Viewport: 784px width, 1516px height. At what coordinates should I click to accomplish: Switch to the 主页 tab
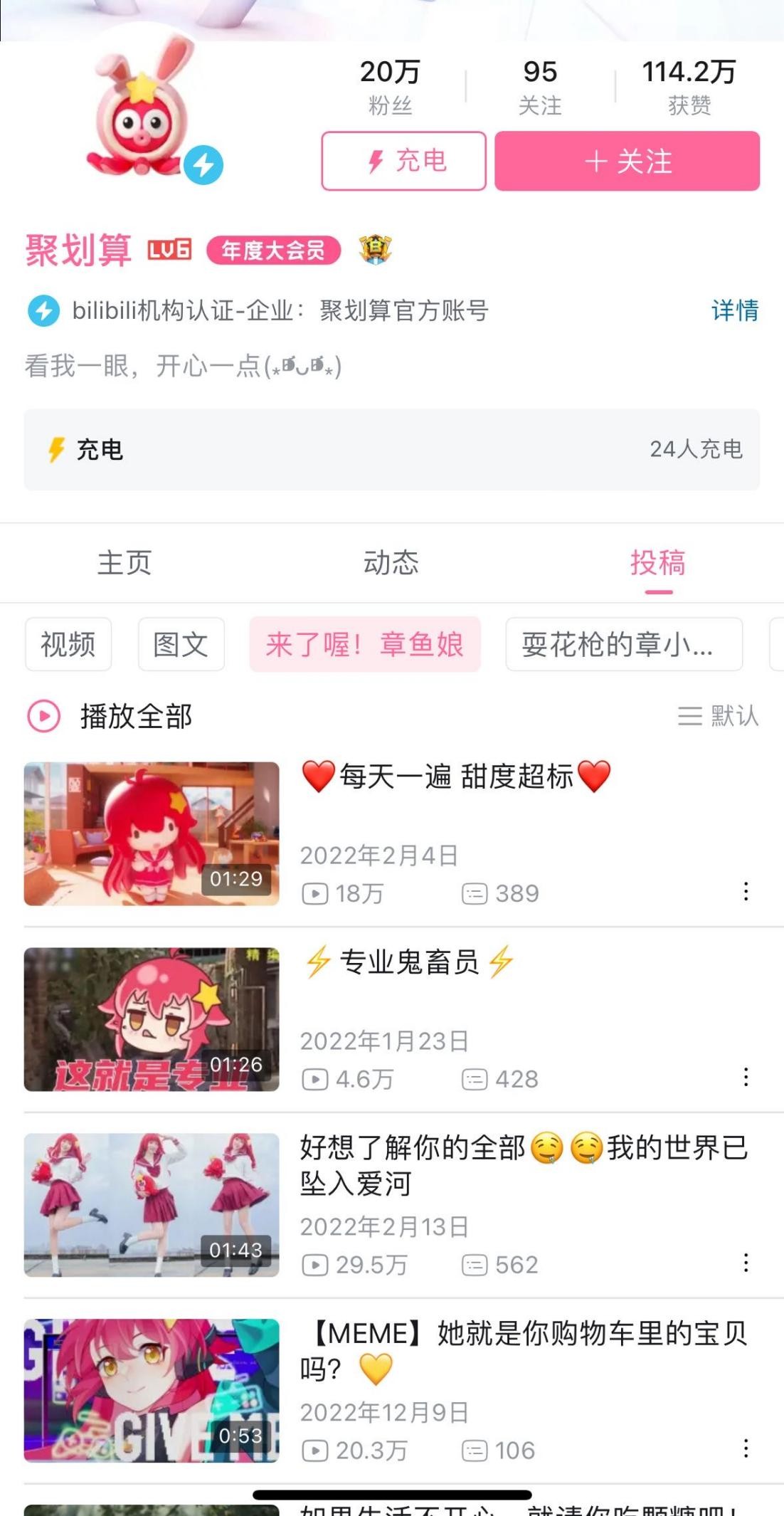tap(125, 562)
